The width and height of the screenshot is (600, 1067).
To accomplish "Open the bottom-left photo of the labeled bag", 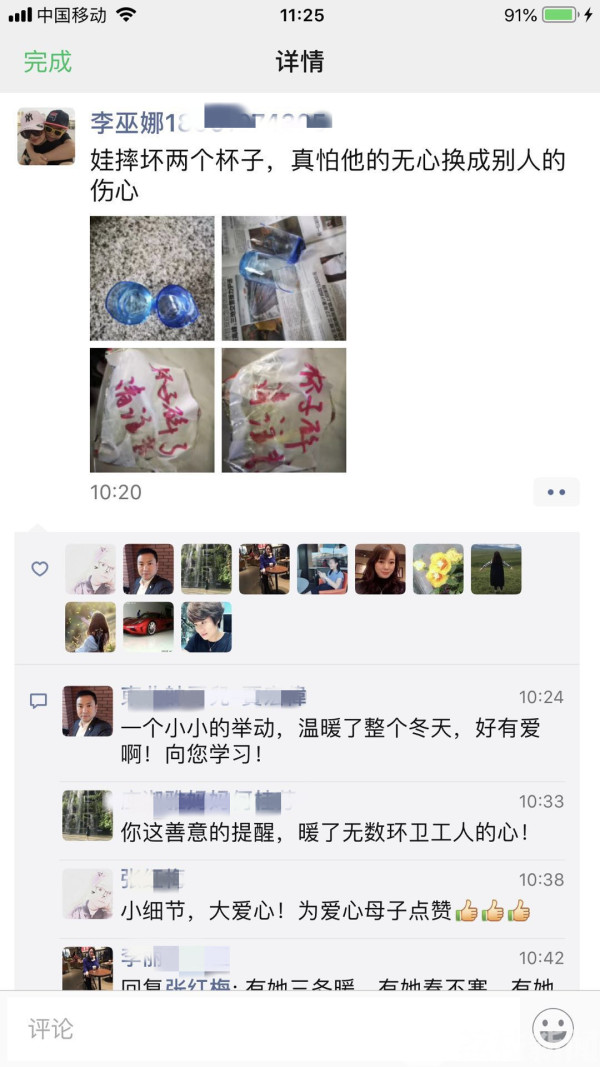I will pyautogui.click(x=152, y=410).
